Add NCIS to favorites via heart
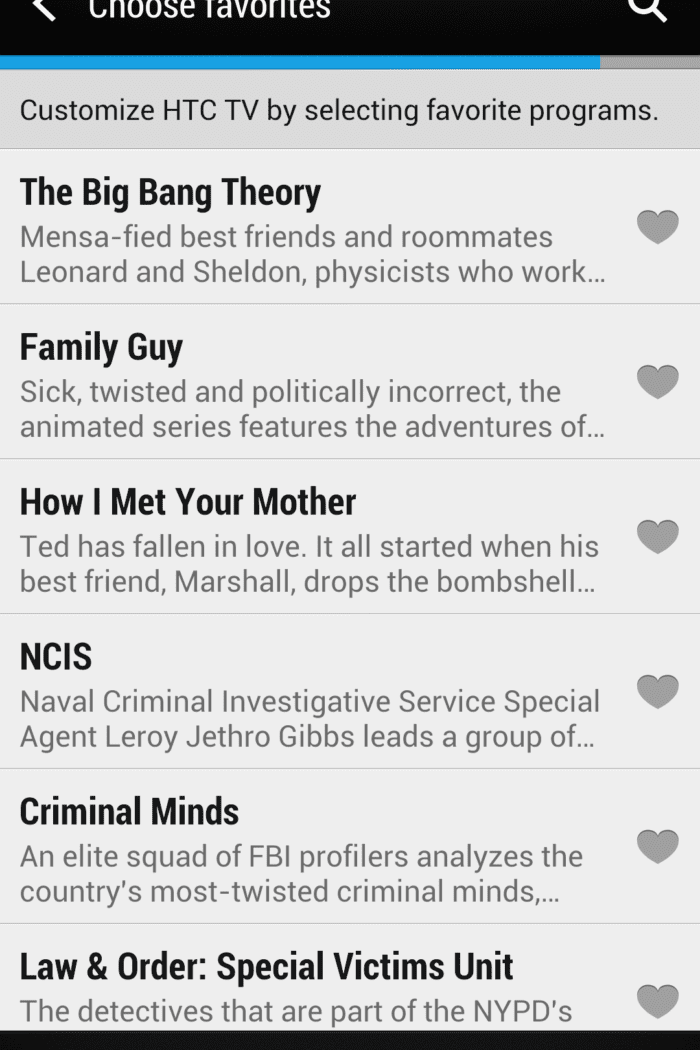The height and width of the screenshot is (1050, 700). (x=657, y=692)
